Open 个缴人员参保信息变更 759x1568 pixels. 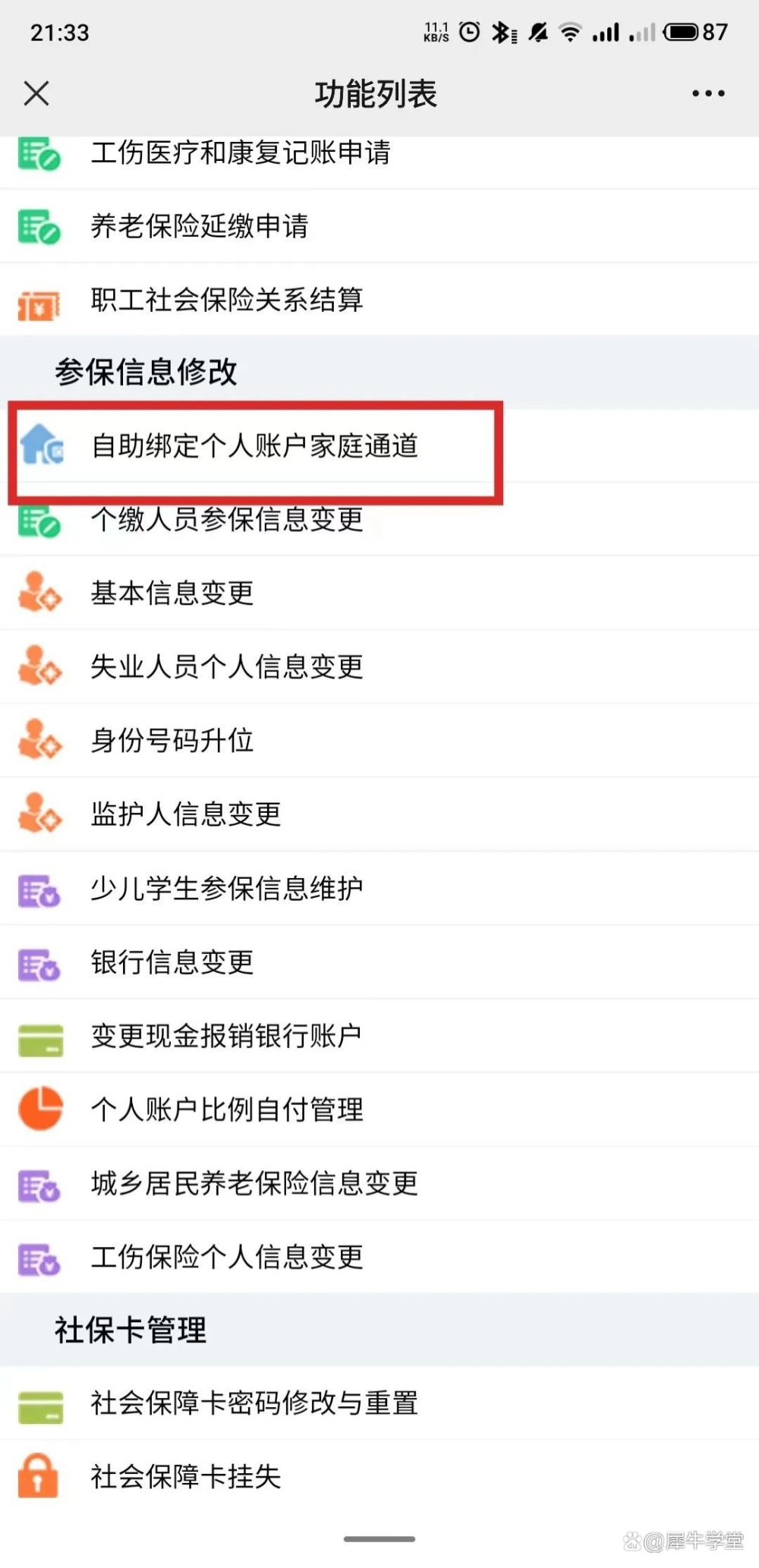point(227,521)
